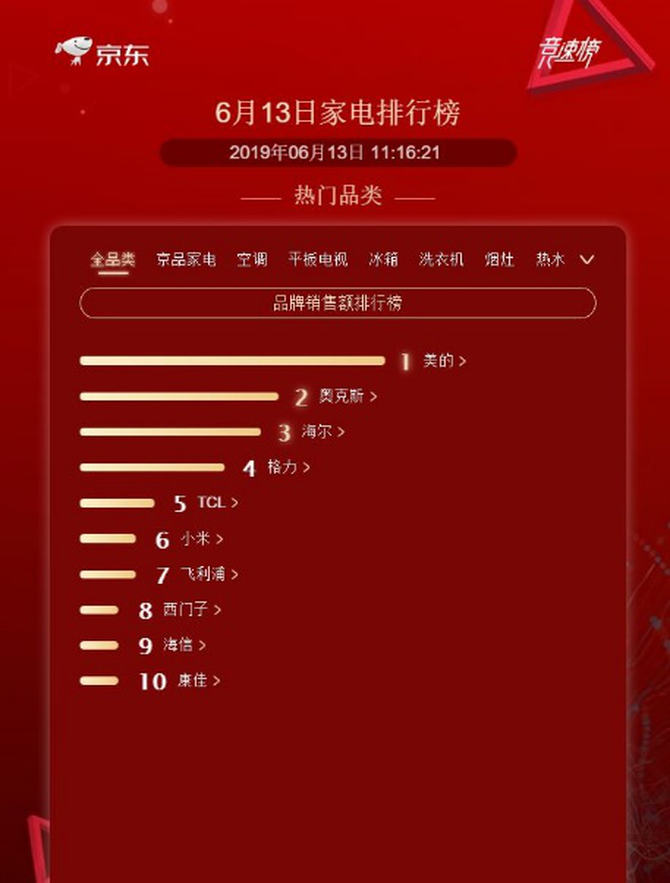Image resolution: width=670 pixels, height=883 pixels.
Task: Switch to the 烟灶 tab
Action: tap(500, 260)
